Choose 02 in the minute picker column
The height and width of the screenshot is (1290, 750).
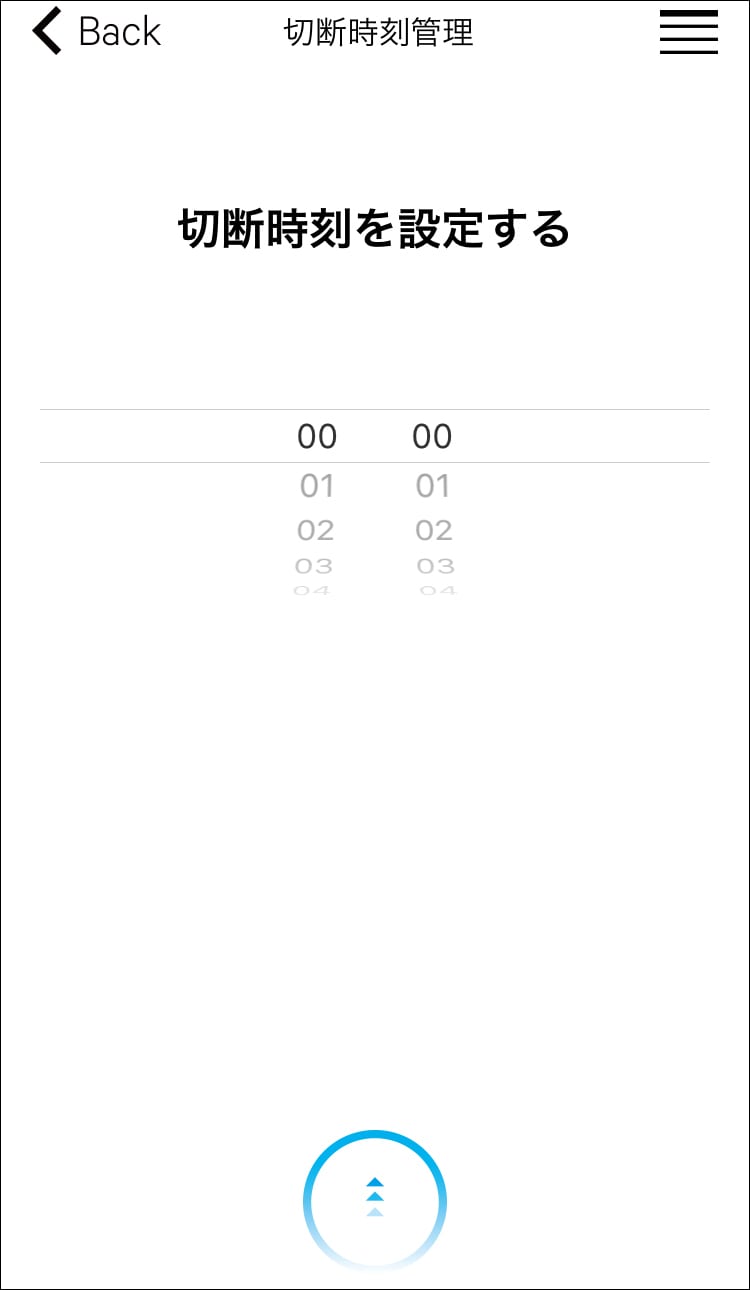click(434, 530)
